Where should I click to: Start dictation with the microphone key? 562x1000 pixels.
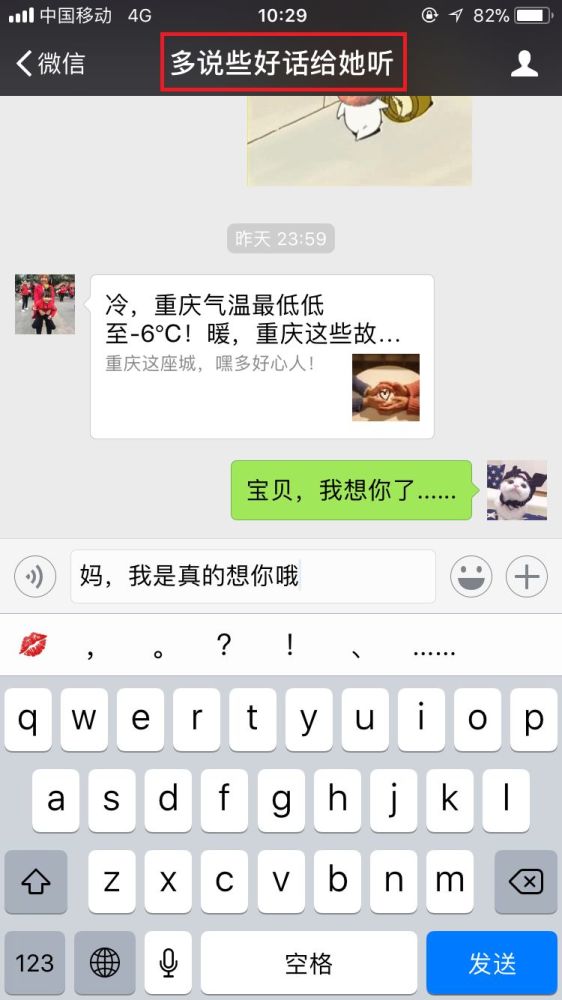coord(168,963)
